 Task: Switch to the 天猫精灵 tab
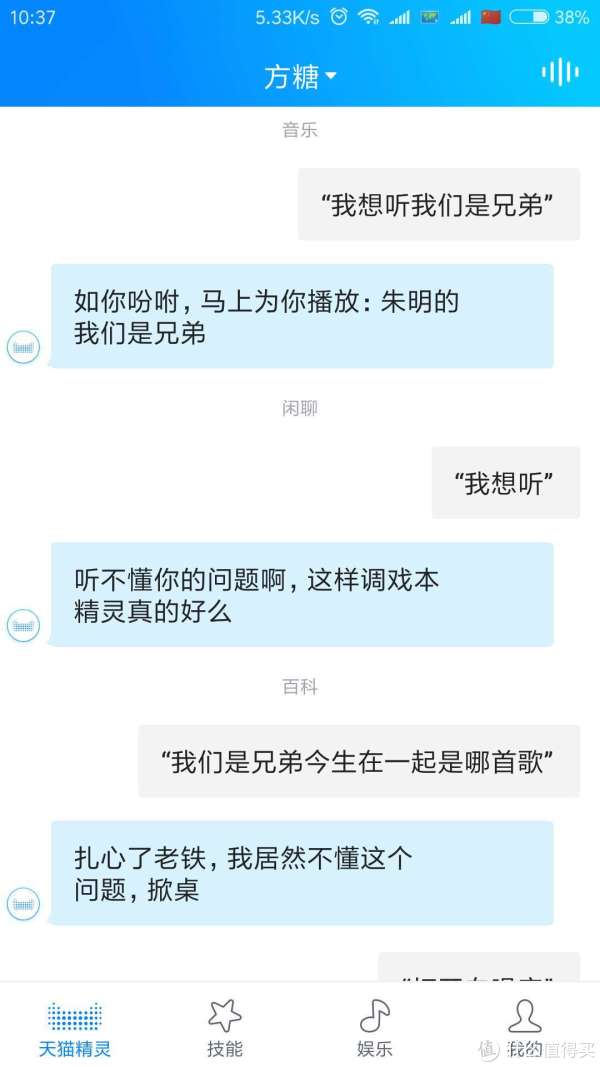[x=75, y=1028]
